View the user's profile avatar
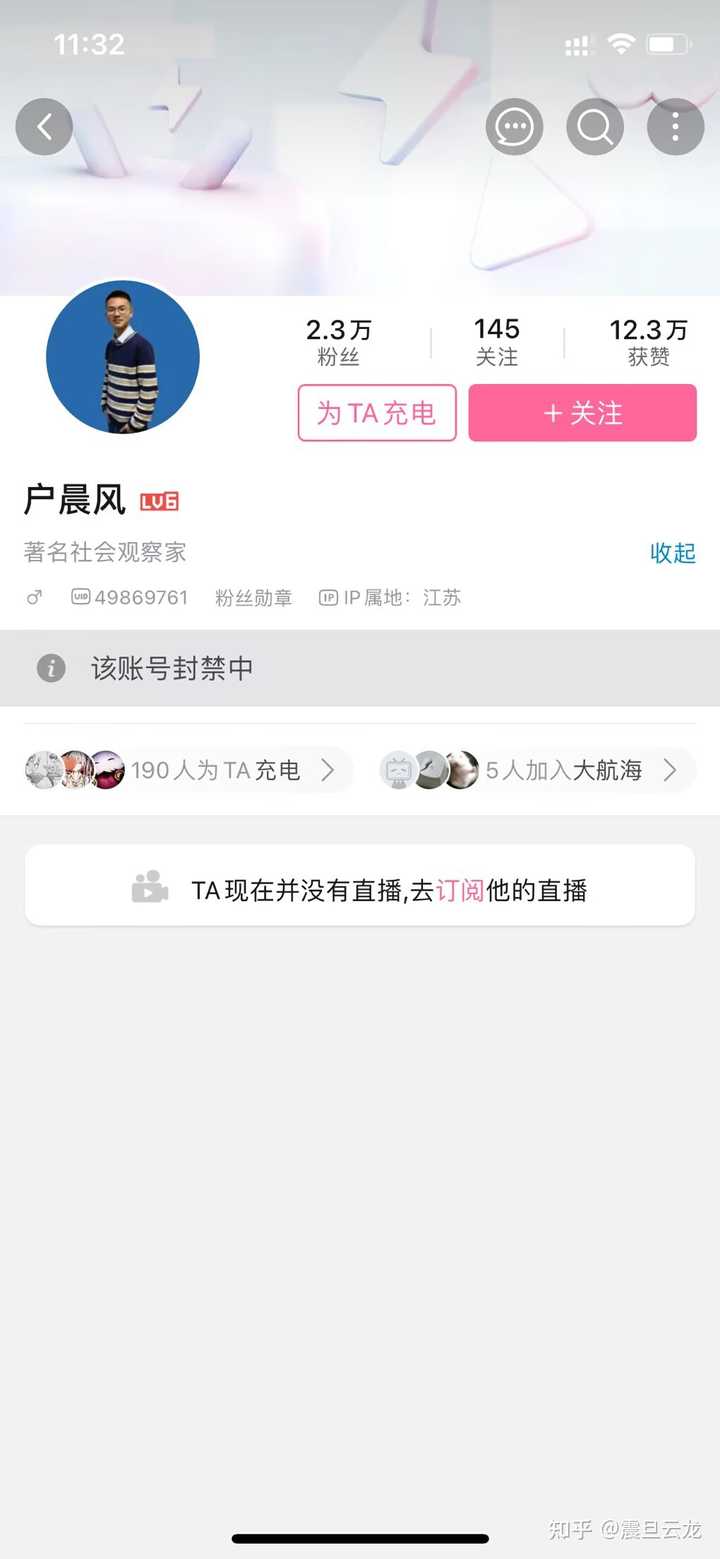The image size is (720, 1559). (x=123, y=357)
